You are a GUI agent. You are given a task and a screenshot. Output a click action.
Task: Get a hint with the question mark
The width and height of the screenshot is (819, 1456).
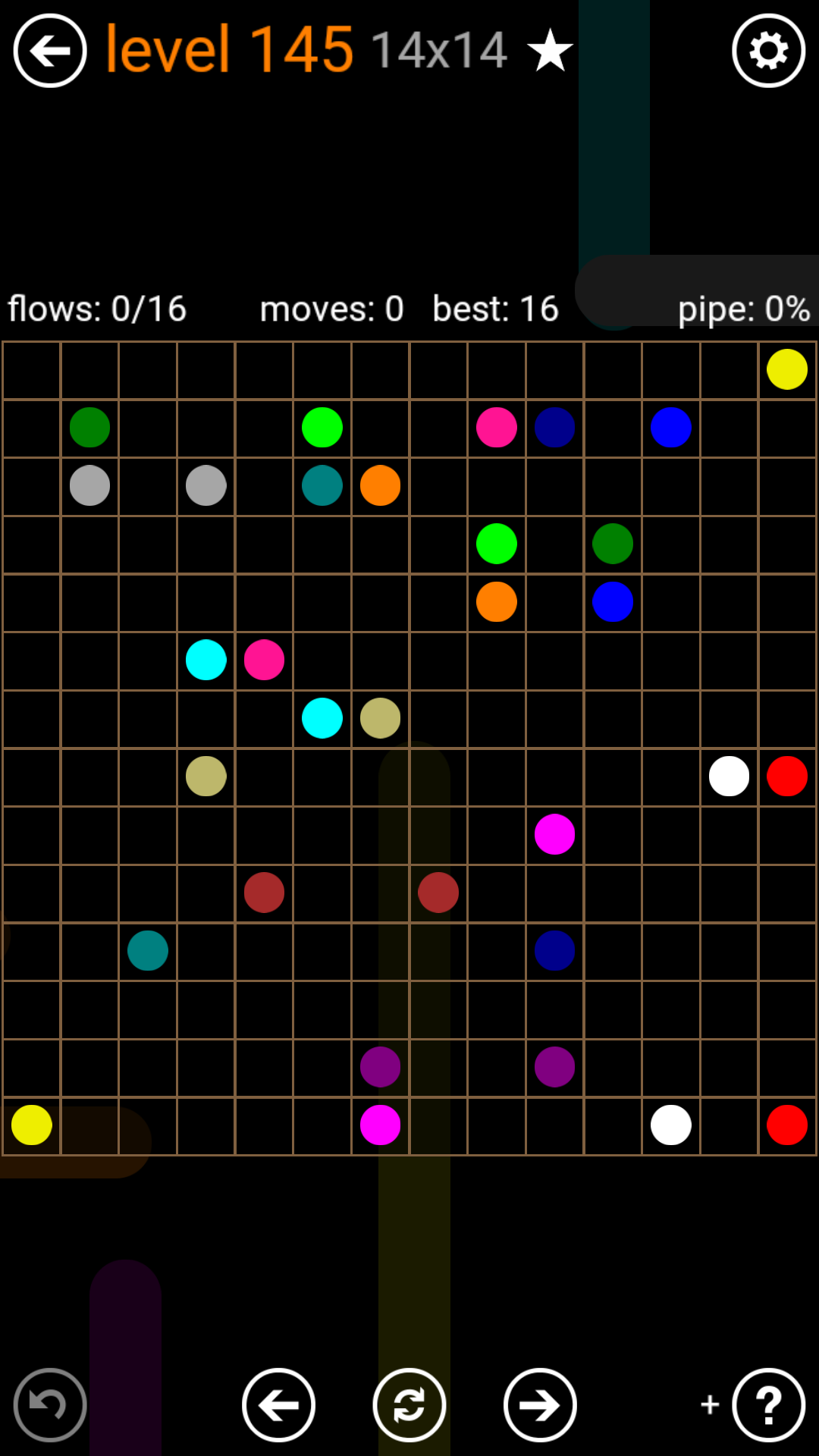pyautogui.click(x=768, y=1404)
